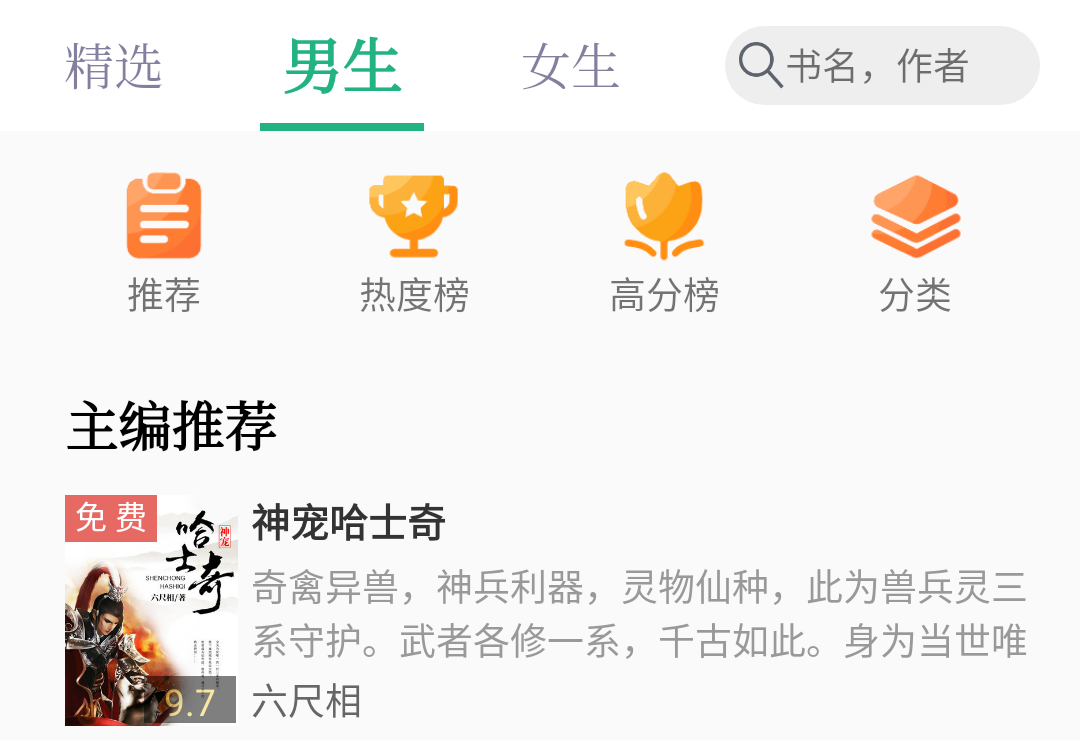
Task: View the 高分榜 ranking
Action: coord(664,242)
